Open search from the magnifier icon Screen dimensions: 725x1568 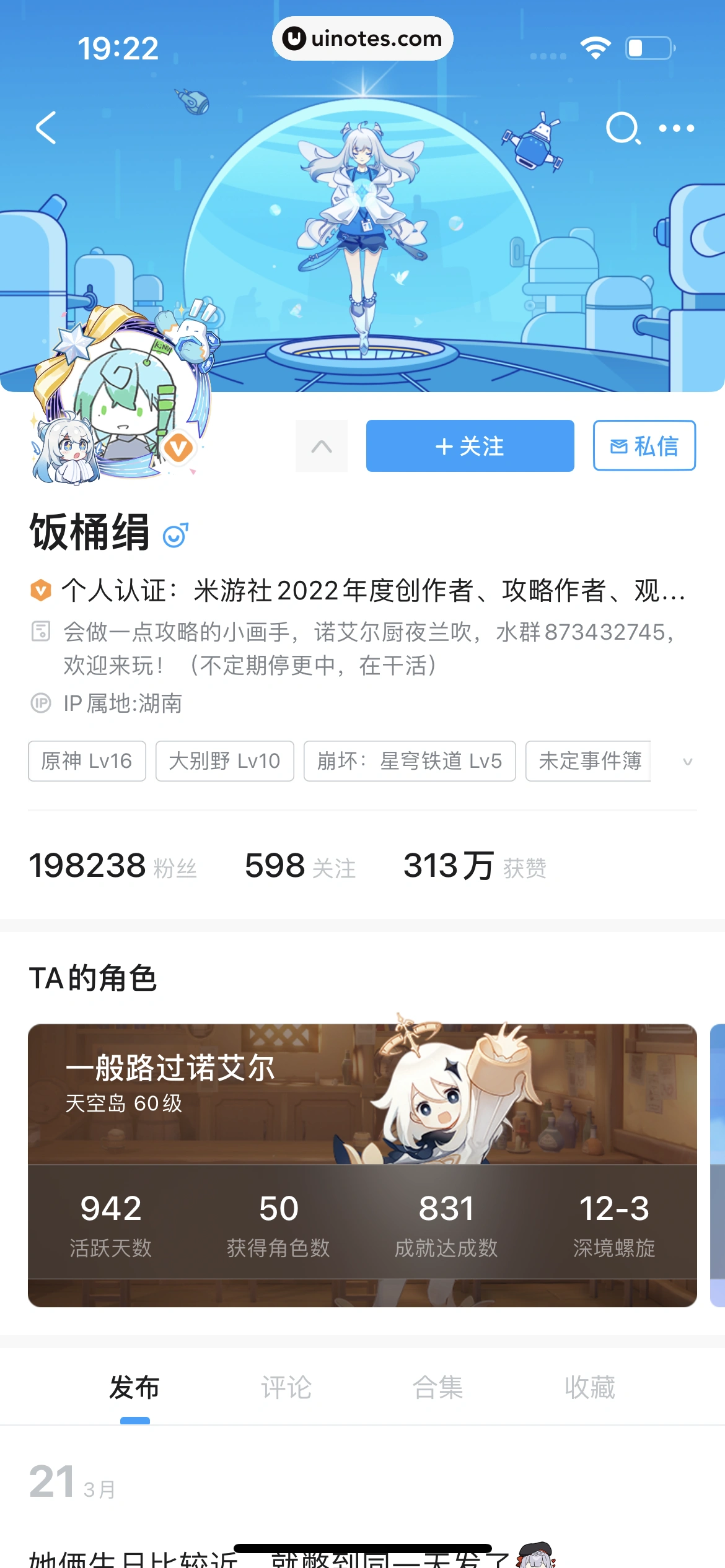pyautogui.click(x=622, y=128)
